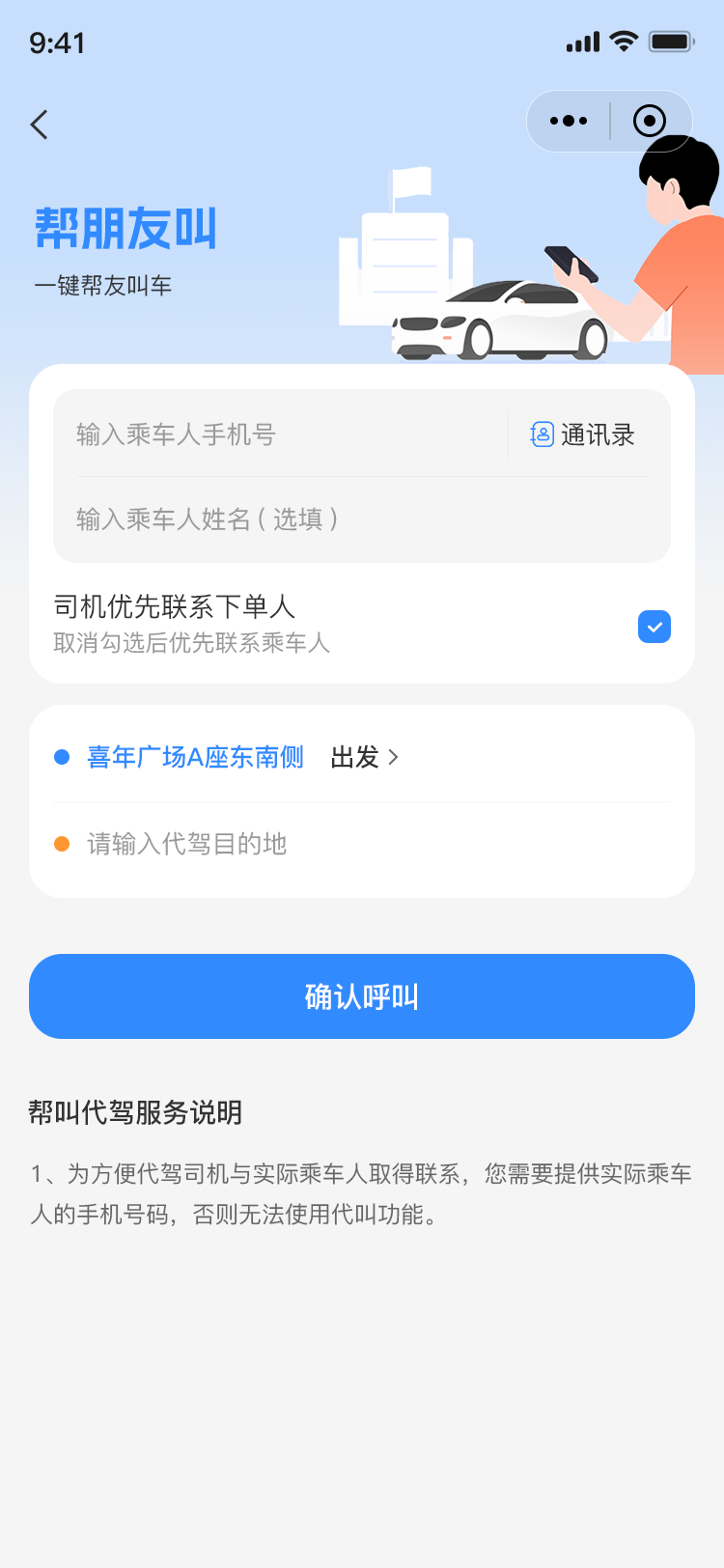Open the mini-program three-dot menu
Viewport: 724px width, 1568px height.
[569, 122]
